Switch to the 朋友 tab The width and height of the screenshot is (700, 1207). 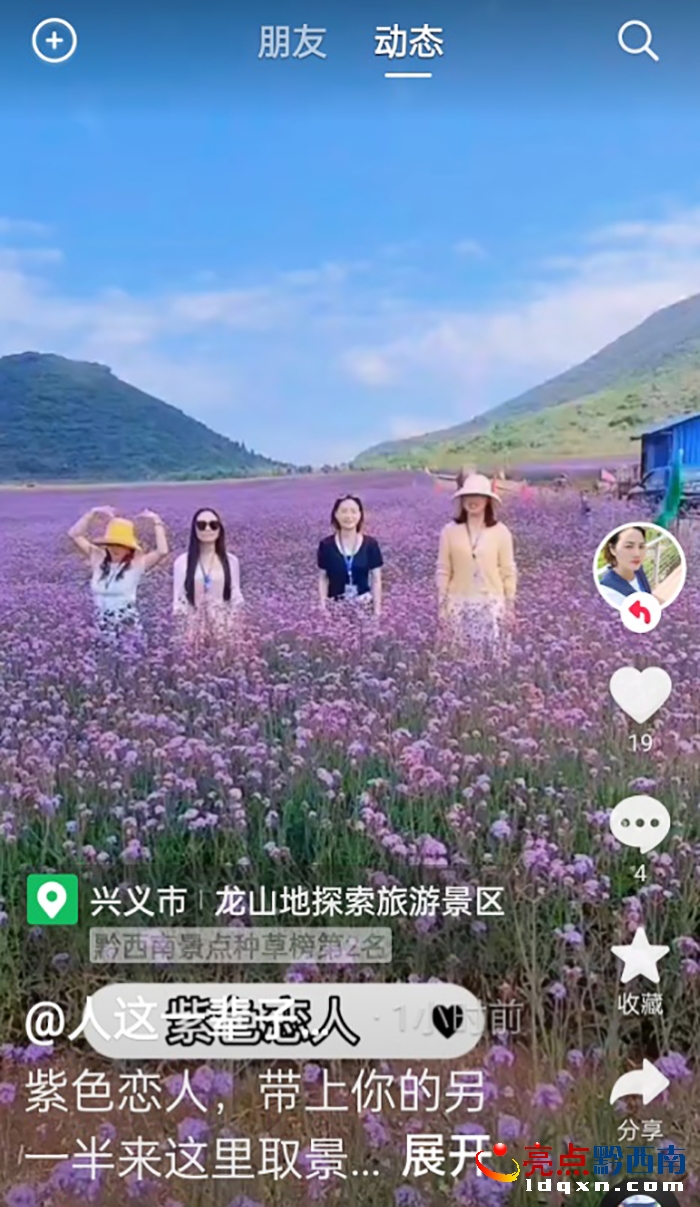tap(292, 42)
